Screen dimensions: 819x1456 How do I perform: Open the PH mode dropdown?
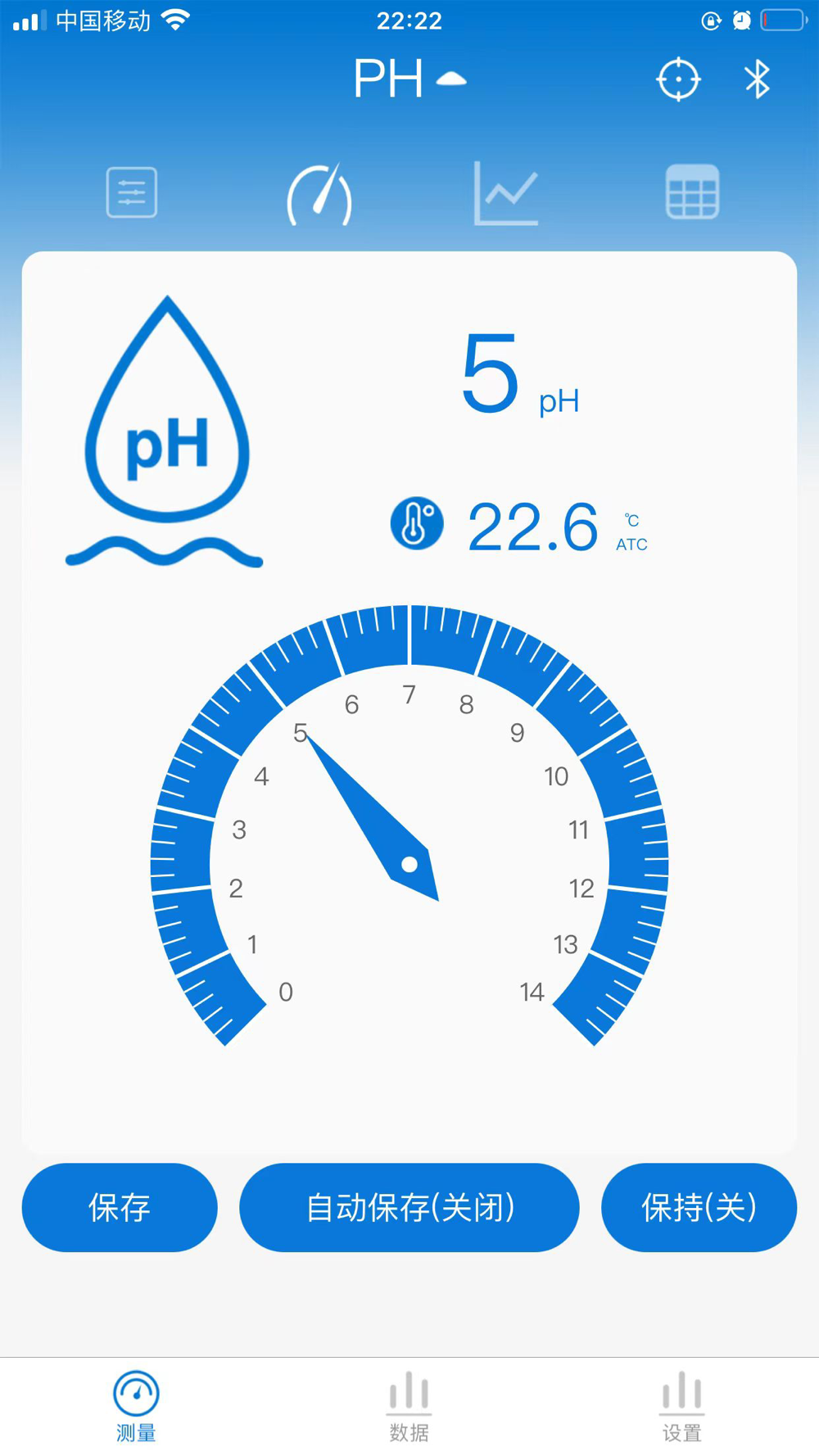409,79
